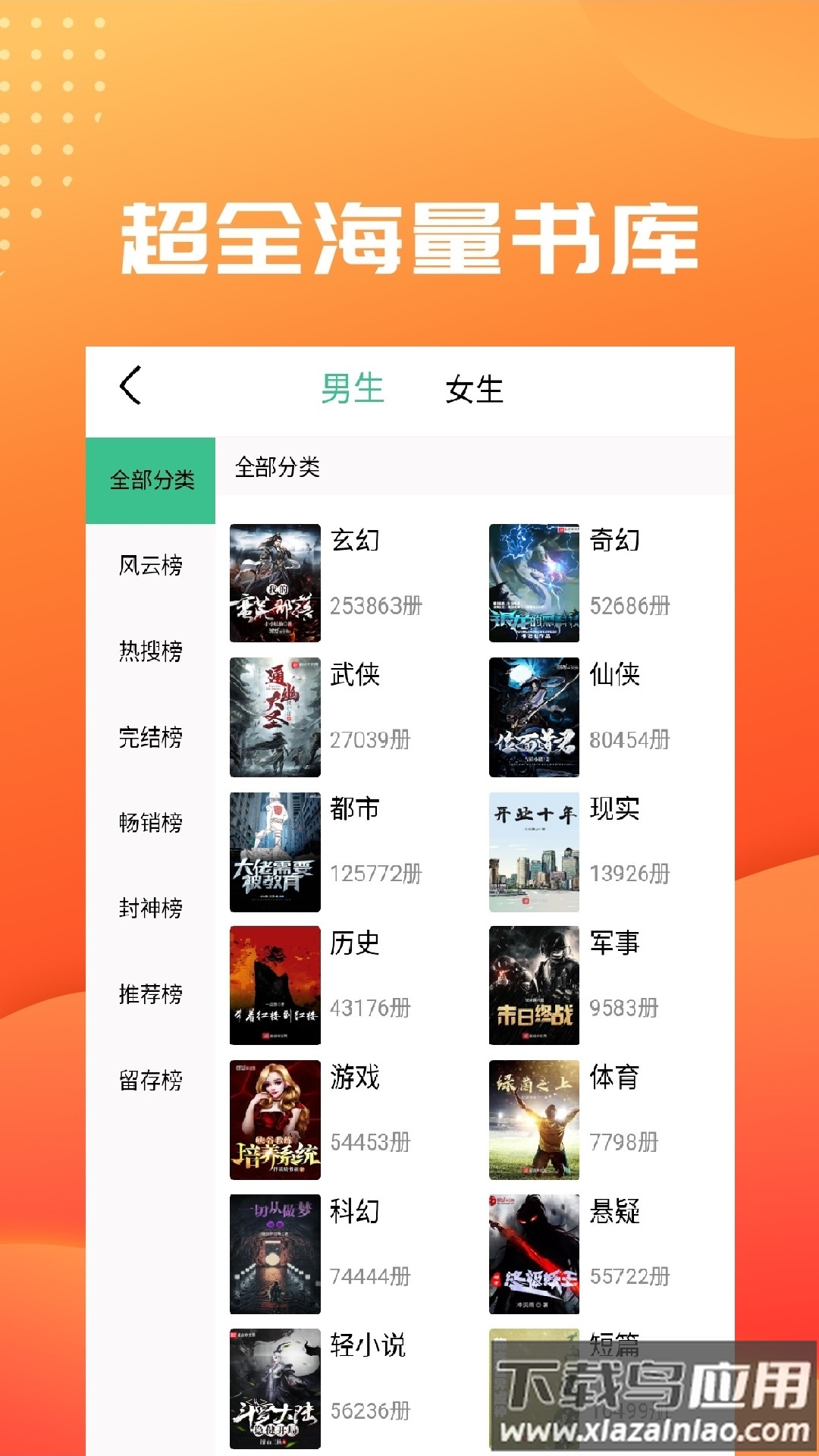Open the 封神榜 ranking
The height and width of the screenshot is (1456, 819).
[149, 908]
